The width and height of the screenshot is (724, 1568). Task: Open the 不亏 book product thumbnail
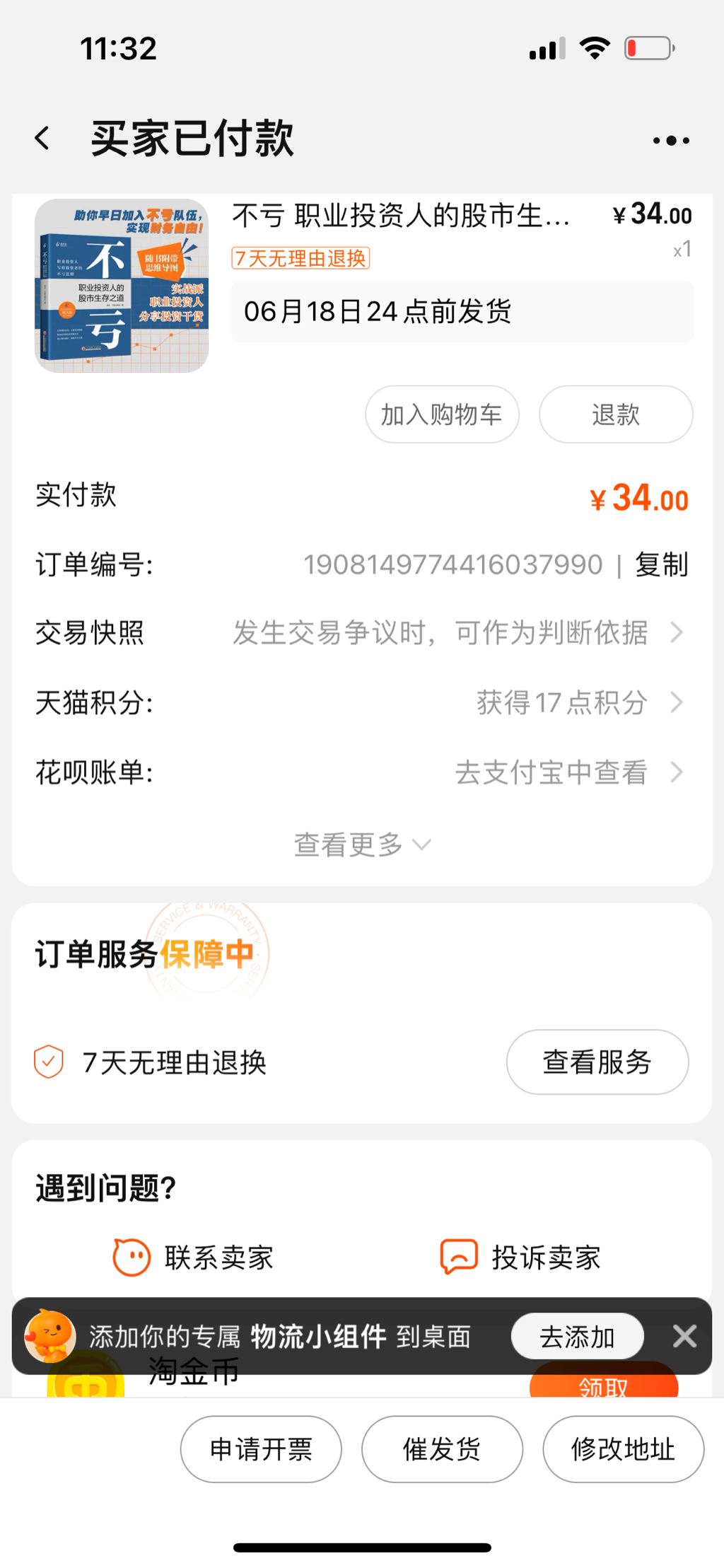pos(122,286)
